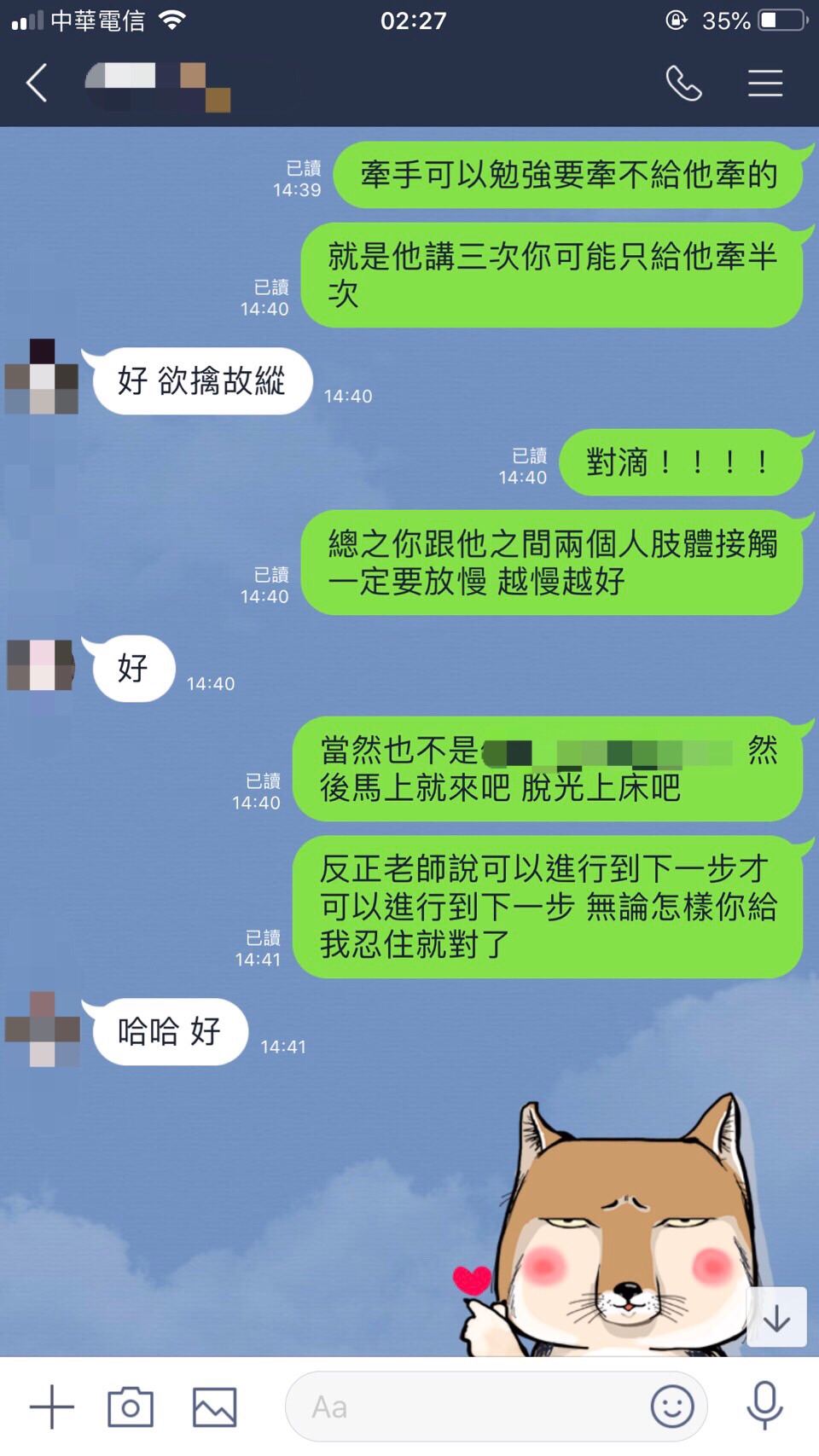Open the emoji and sticker panel
Screen dimensions: 819x1456
coord(671,1407)
